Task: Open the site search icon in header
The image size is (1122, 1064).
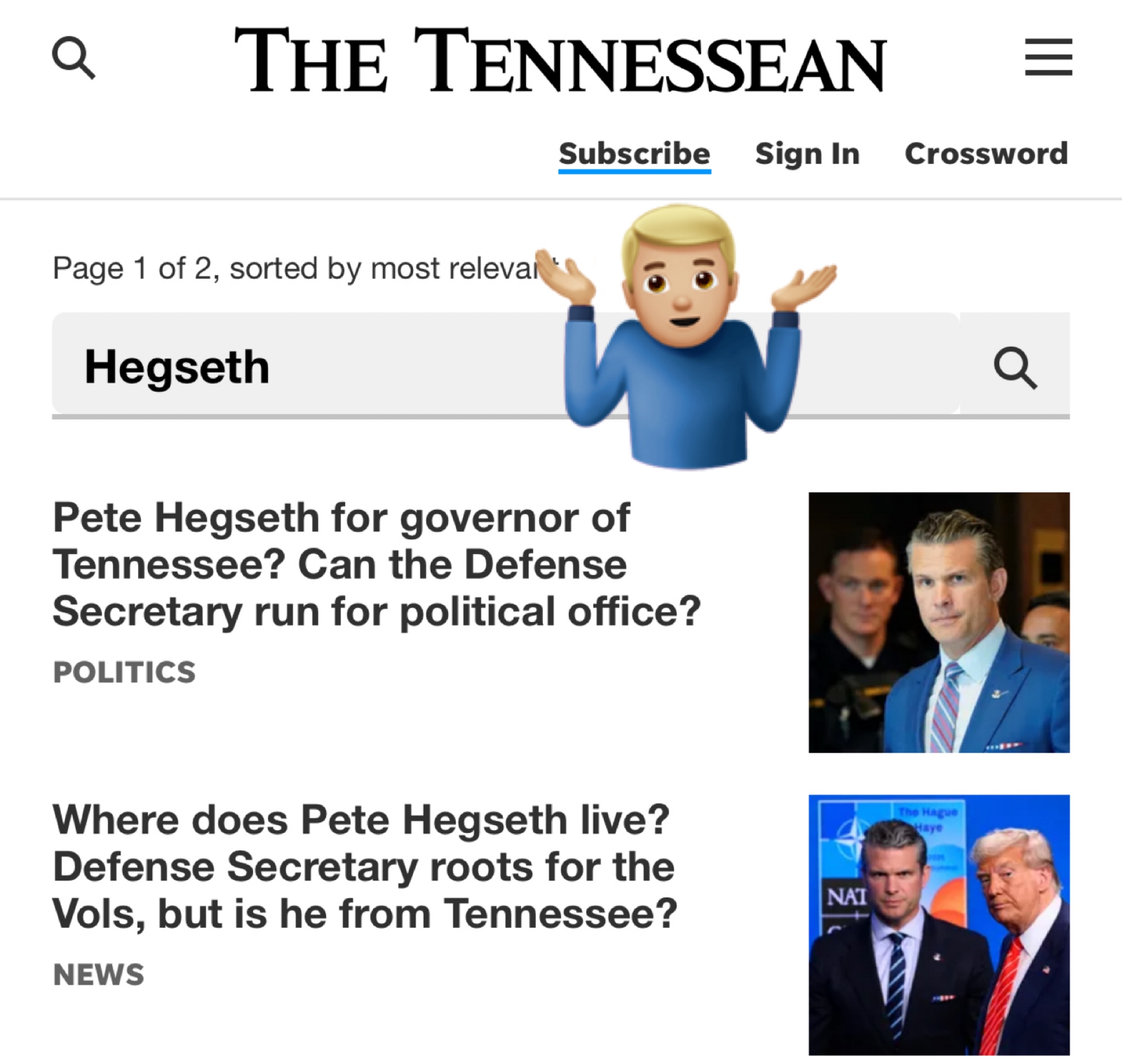Action: (73, 58)
